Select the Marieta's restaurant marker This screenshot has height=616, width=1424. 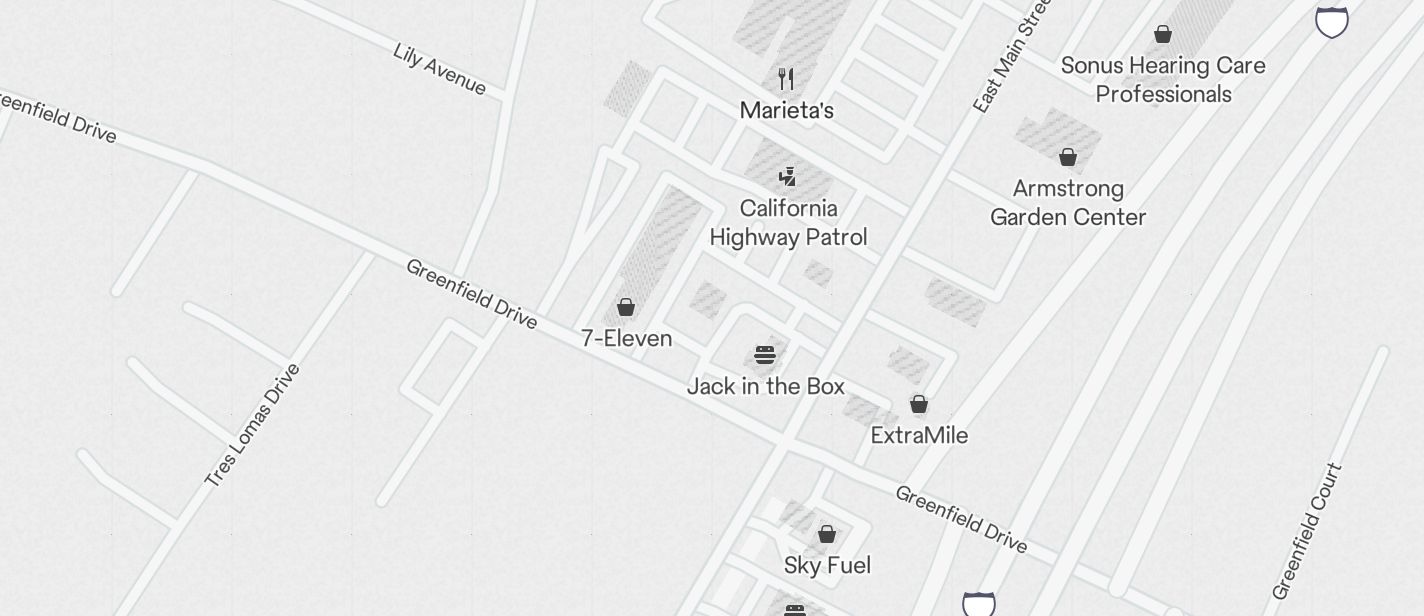[x=786, y=79]
